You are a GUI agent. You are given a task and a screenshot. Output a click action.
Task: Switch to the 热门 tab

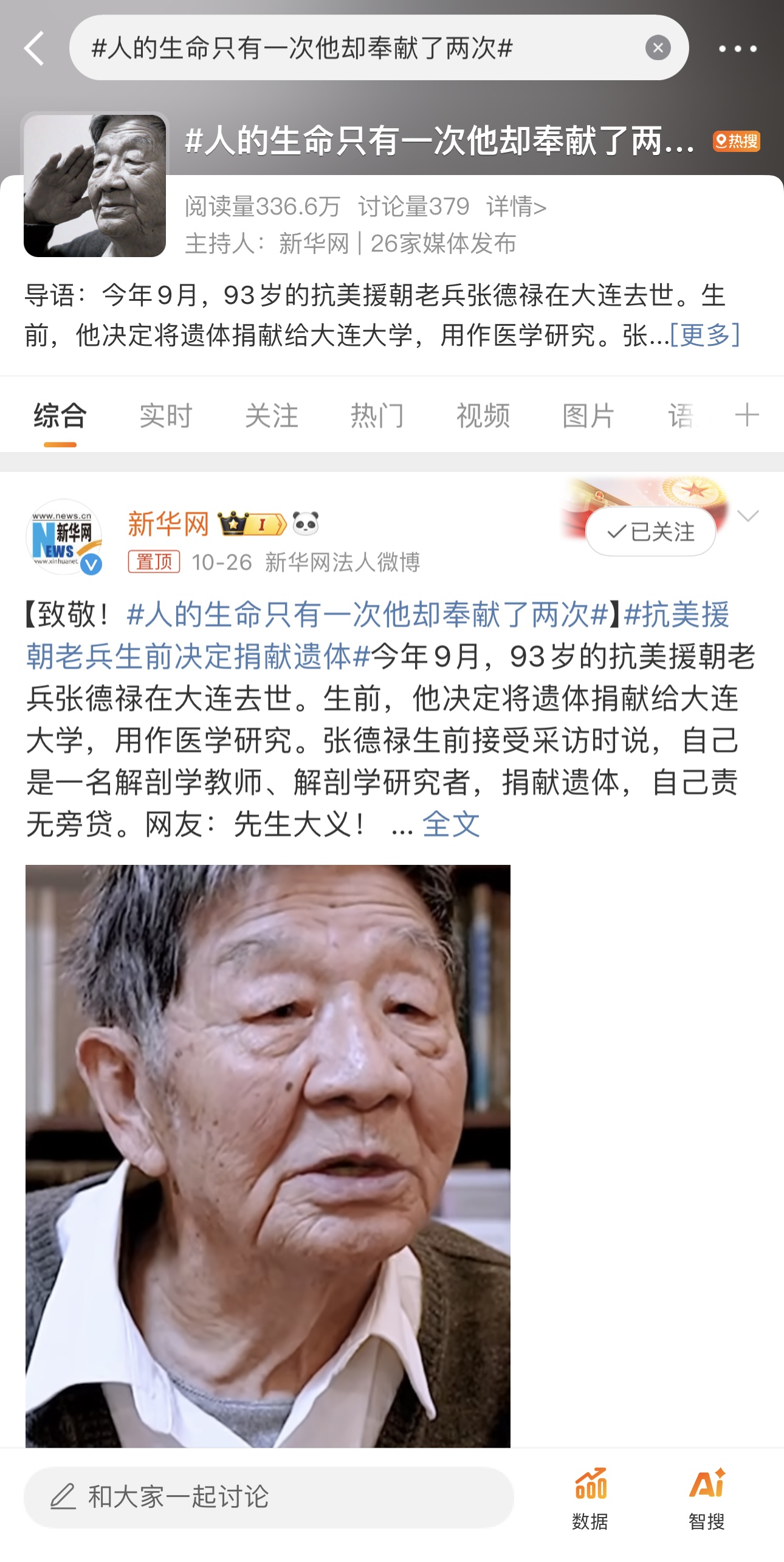click(377, 416)
